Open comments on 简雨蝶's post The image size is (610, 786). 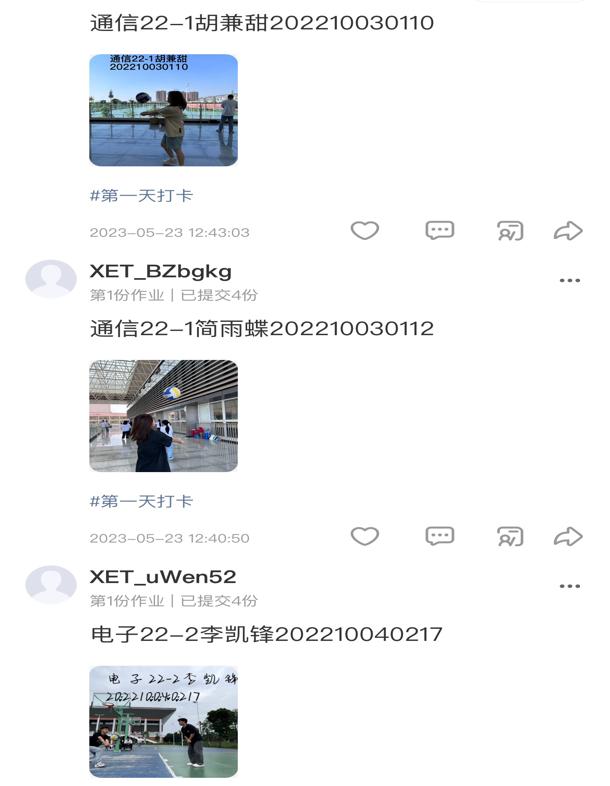(x=440, y=537)
